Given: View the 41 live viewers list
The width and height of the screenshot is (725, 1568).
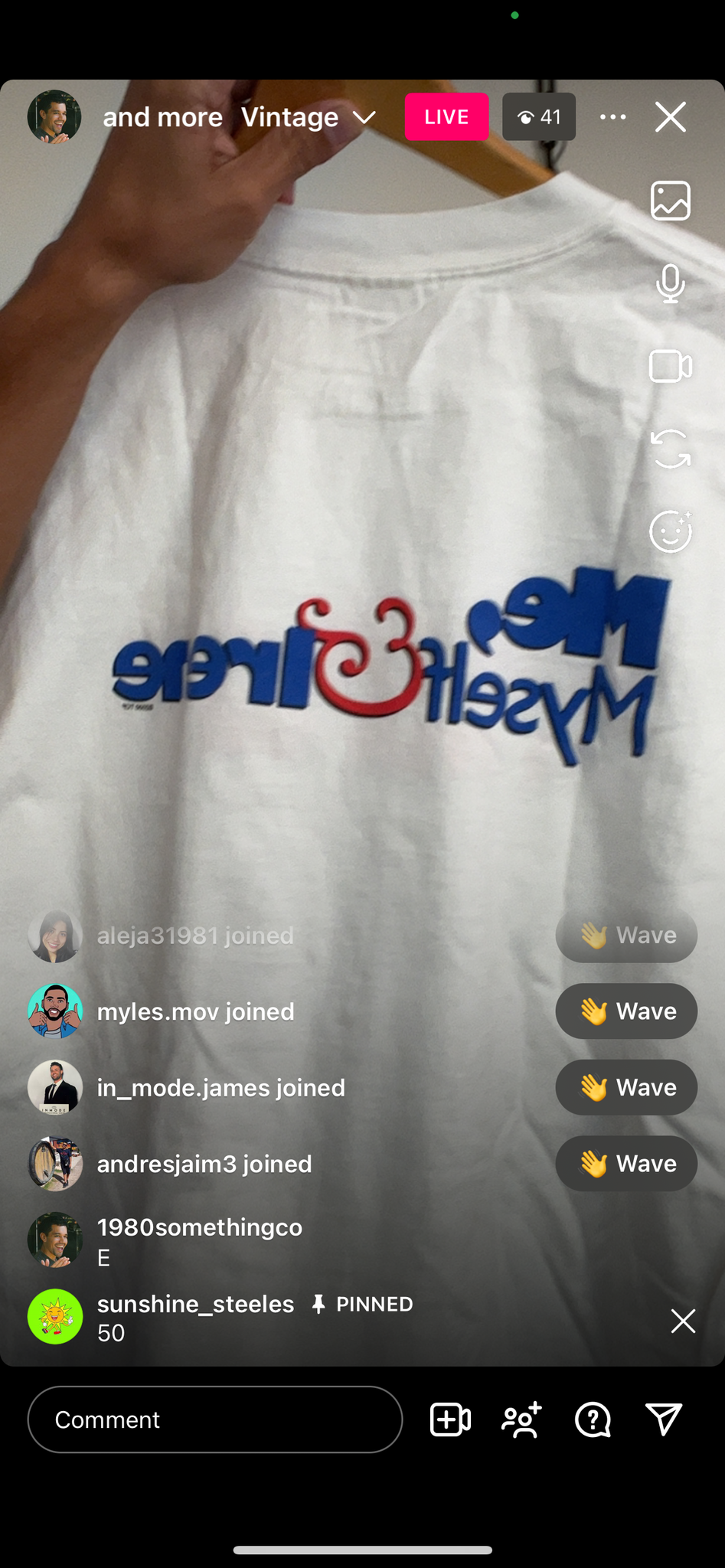Looking at the screenshot, I should [x=539, y=117].
